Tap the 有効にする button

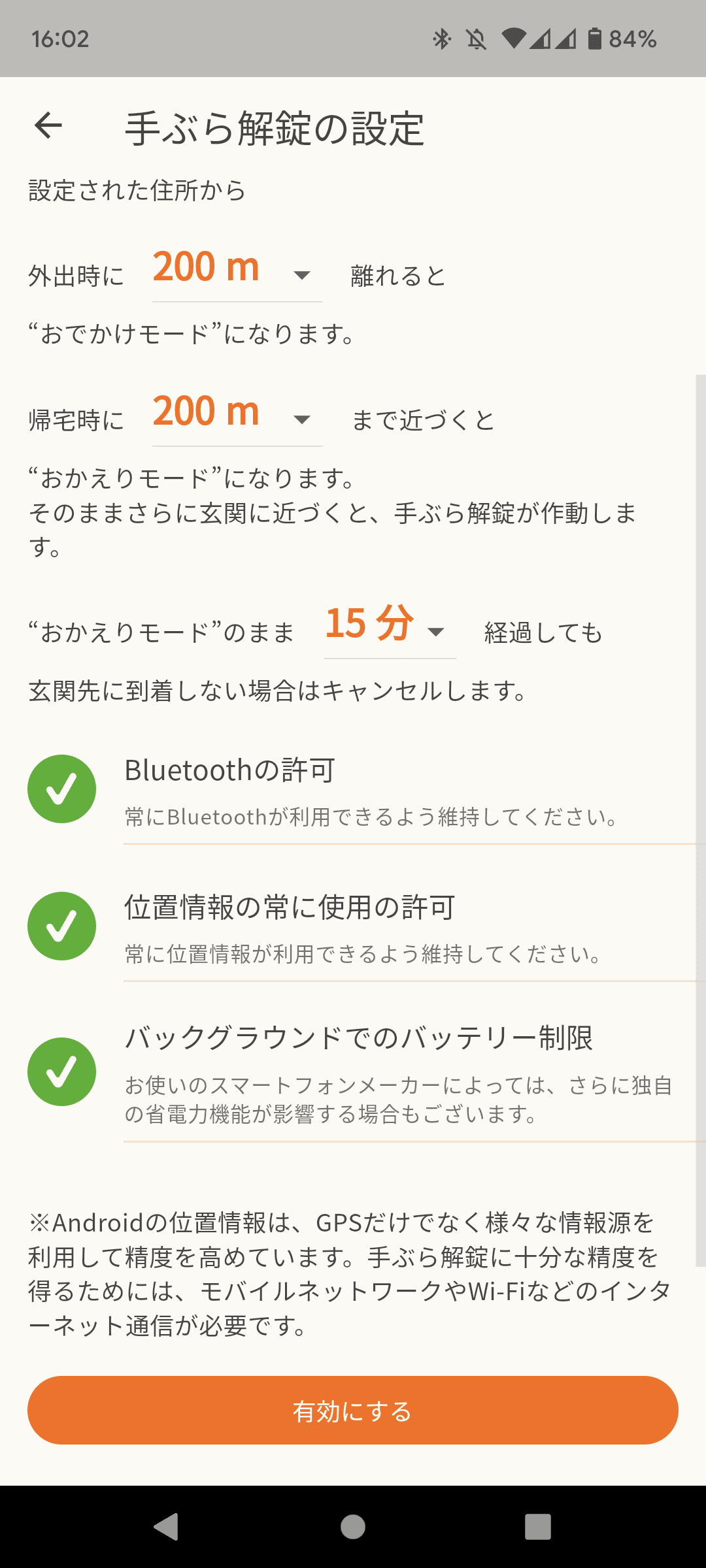coord(353,1411)
